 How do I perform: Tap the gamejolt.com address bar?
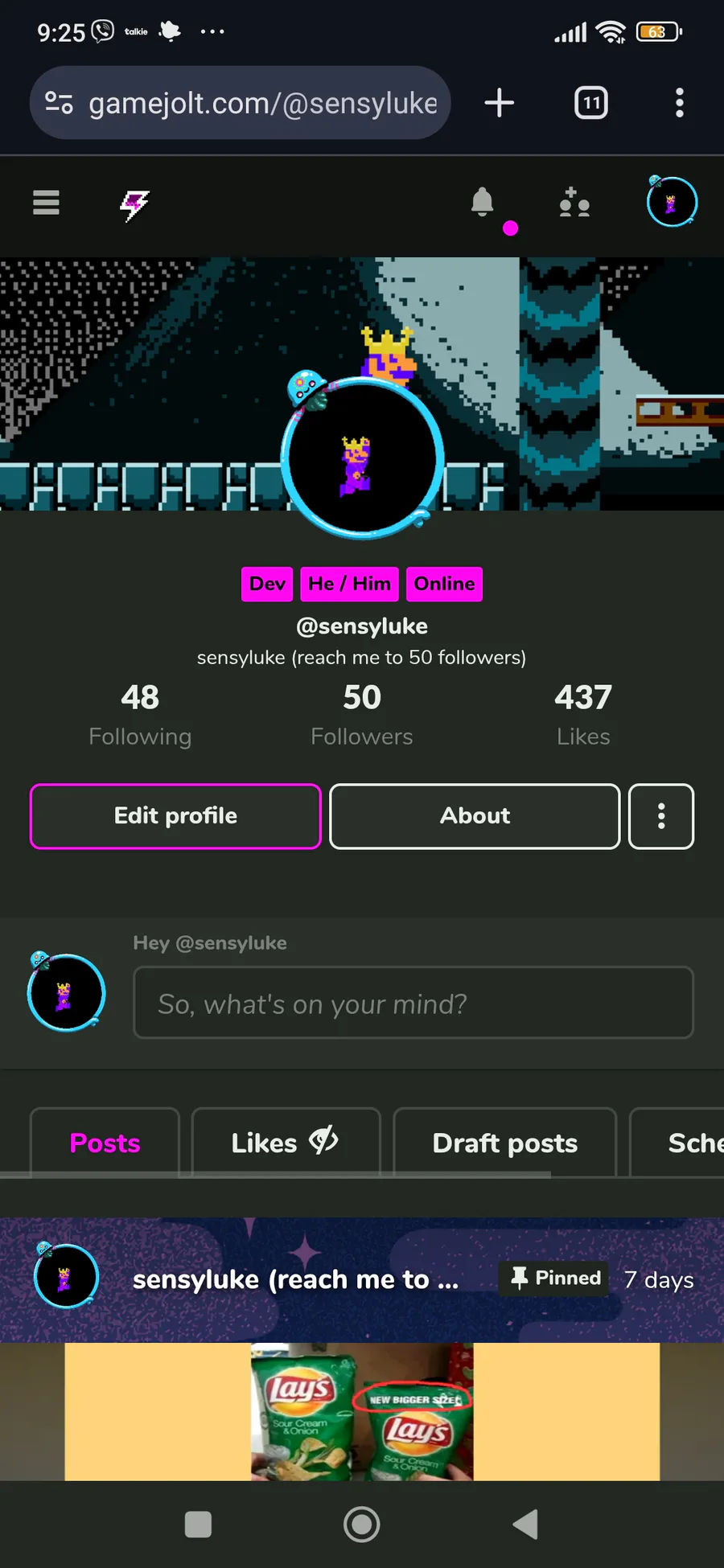(240, 103)
